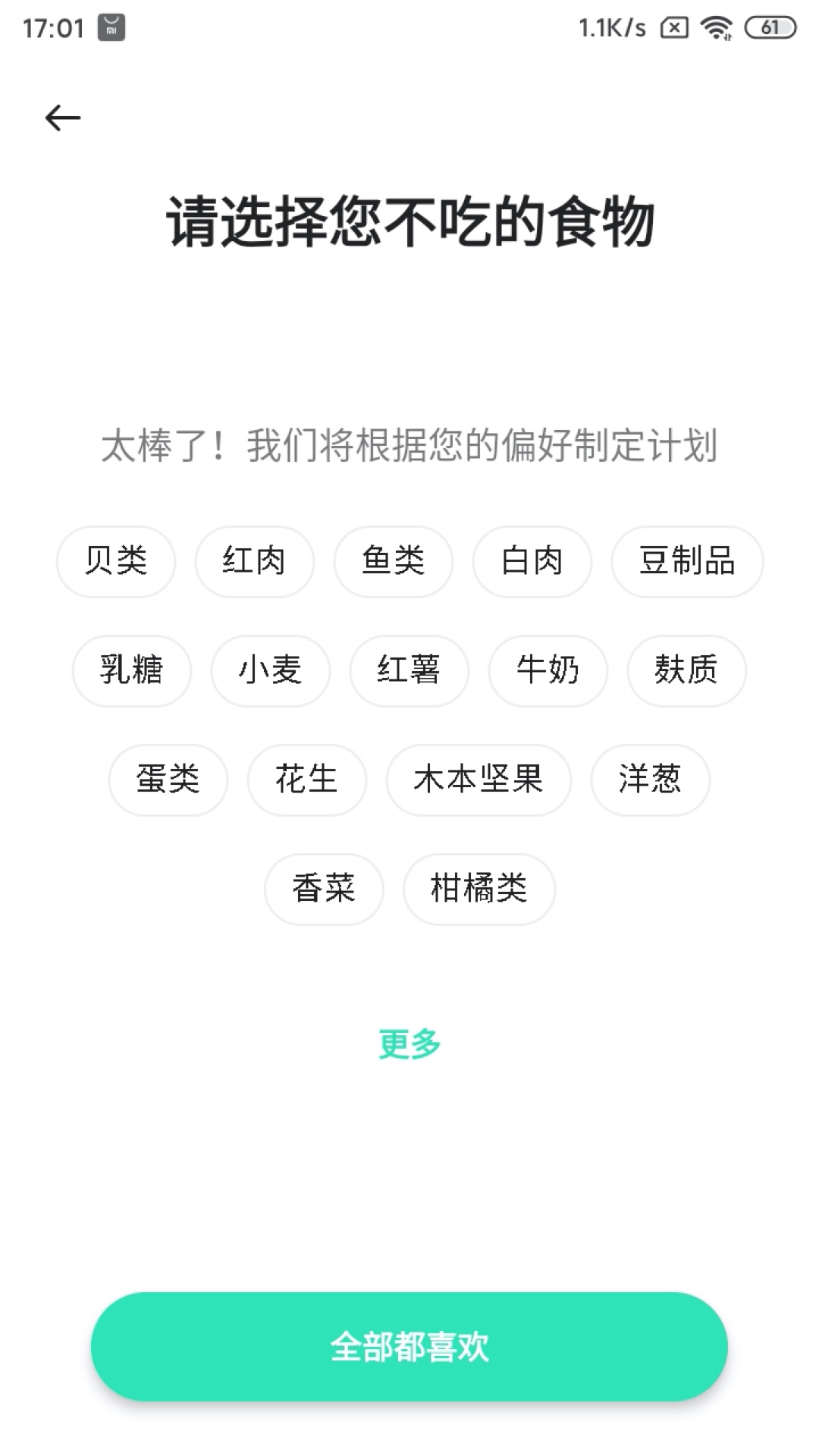Select the 乳糖 chip
The image size is (819, 1456).
click(132, 670)
